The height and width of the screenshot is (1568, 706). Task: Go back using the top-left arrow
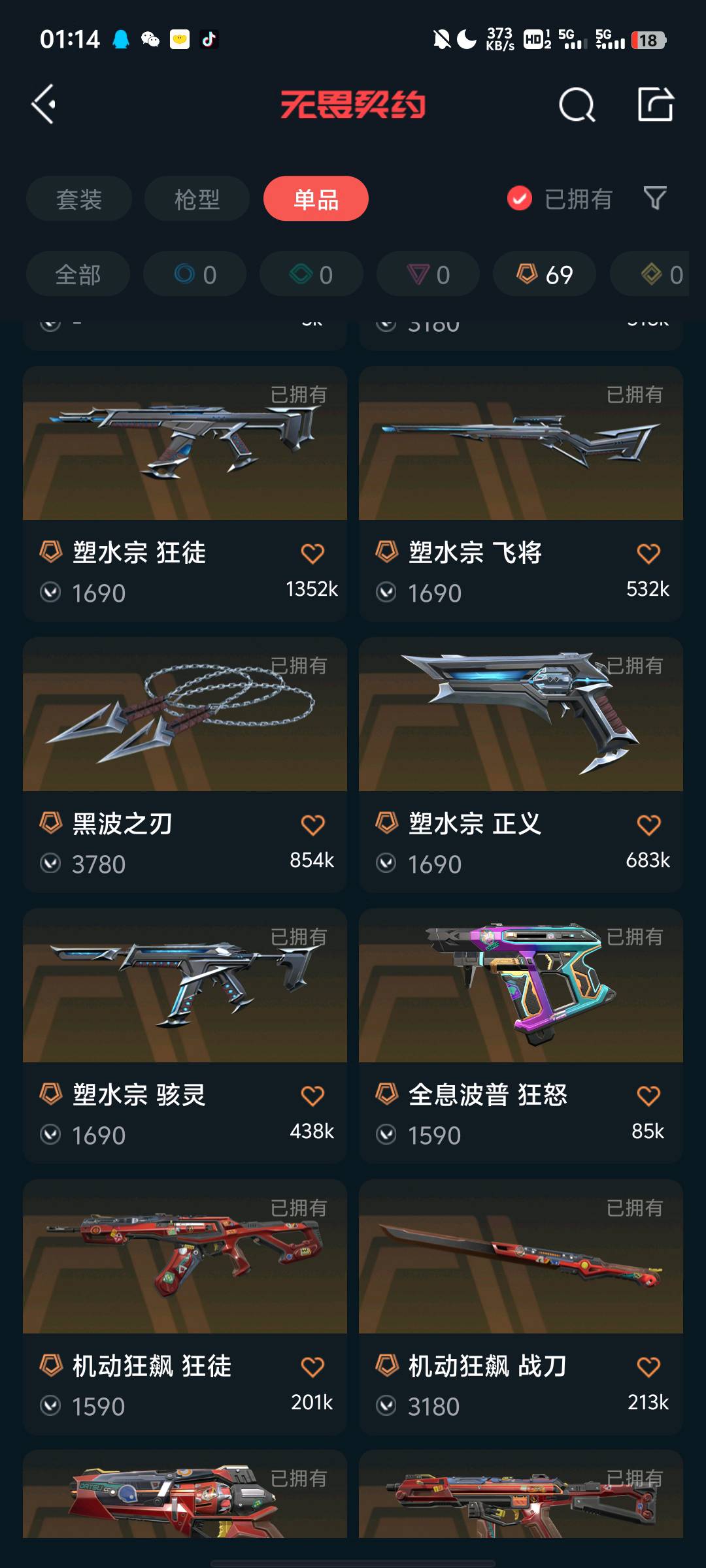point(44,105)
